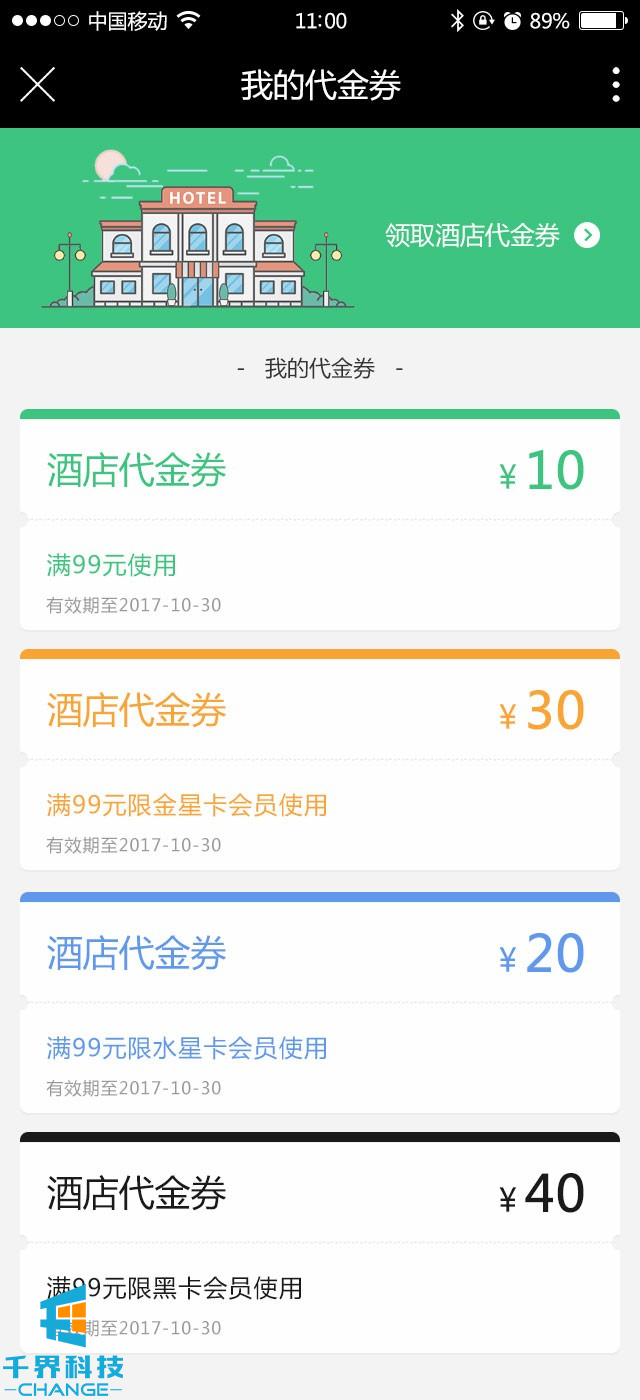Open the blue ¥20 水星卡 voucher
The image size is (640, 1400).
tap(320, 1003)
